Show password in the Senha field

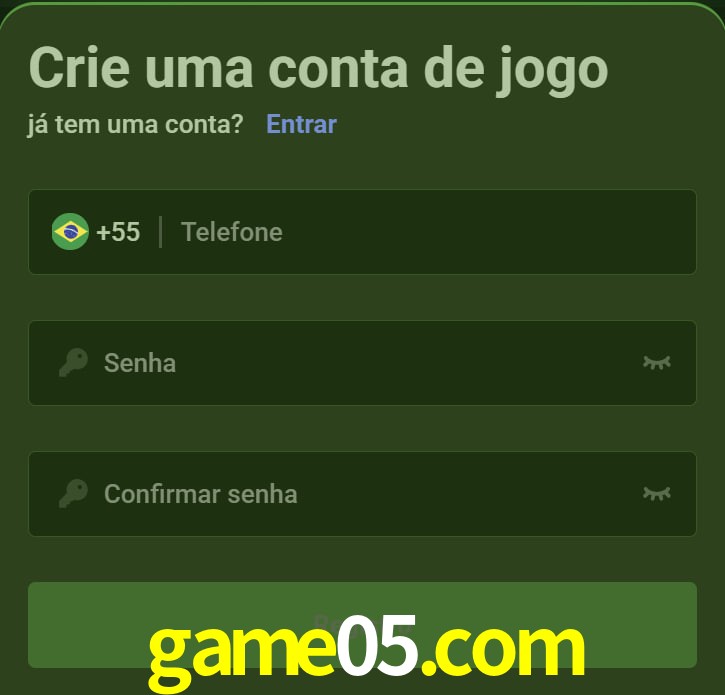pos(656,363)
